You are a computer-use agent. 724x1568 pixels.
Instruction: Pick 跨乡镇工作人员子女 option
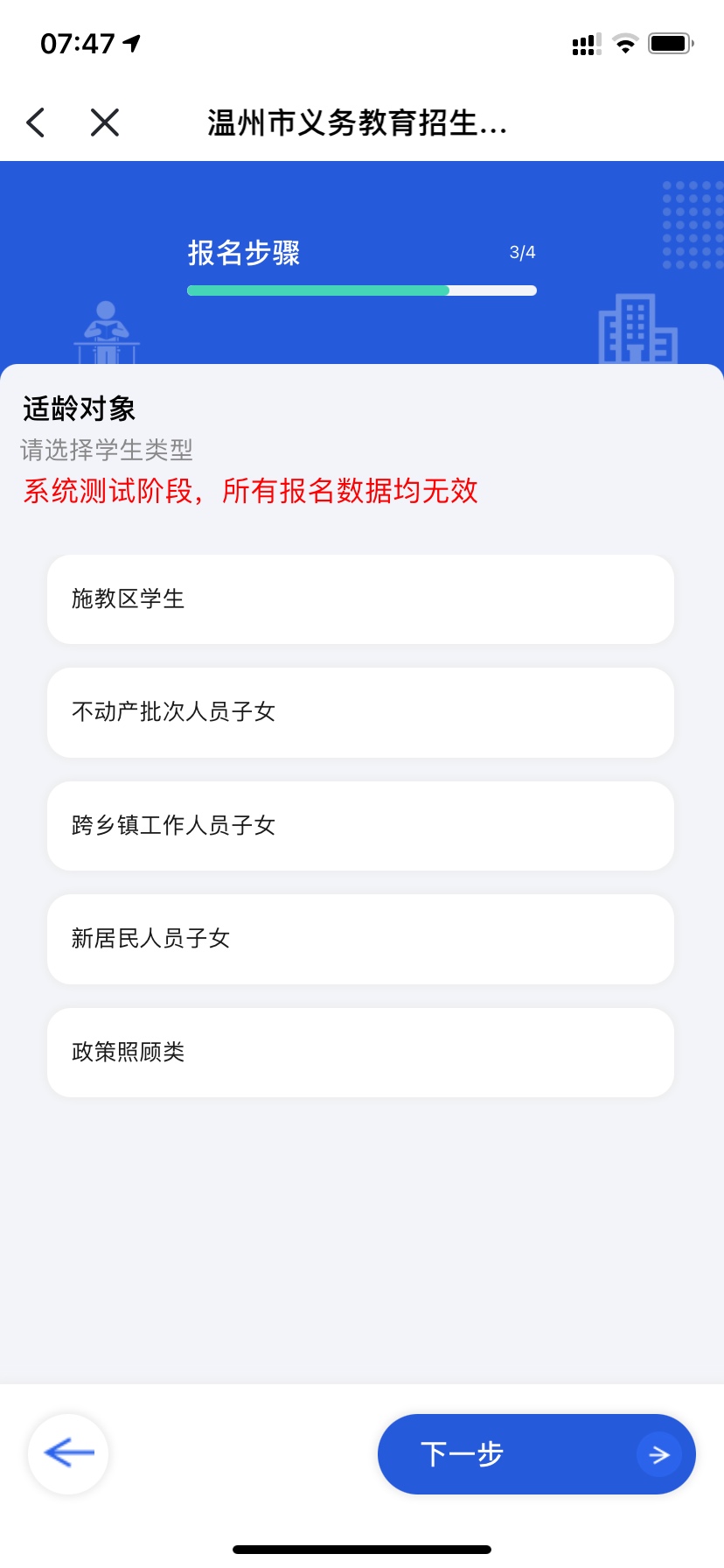click(x=360, y=826)
